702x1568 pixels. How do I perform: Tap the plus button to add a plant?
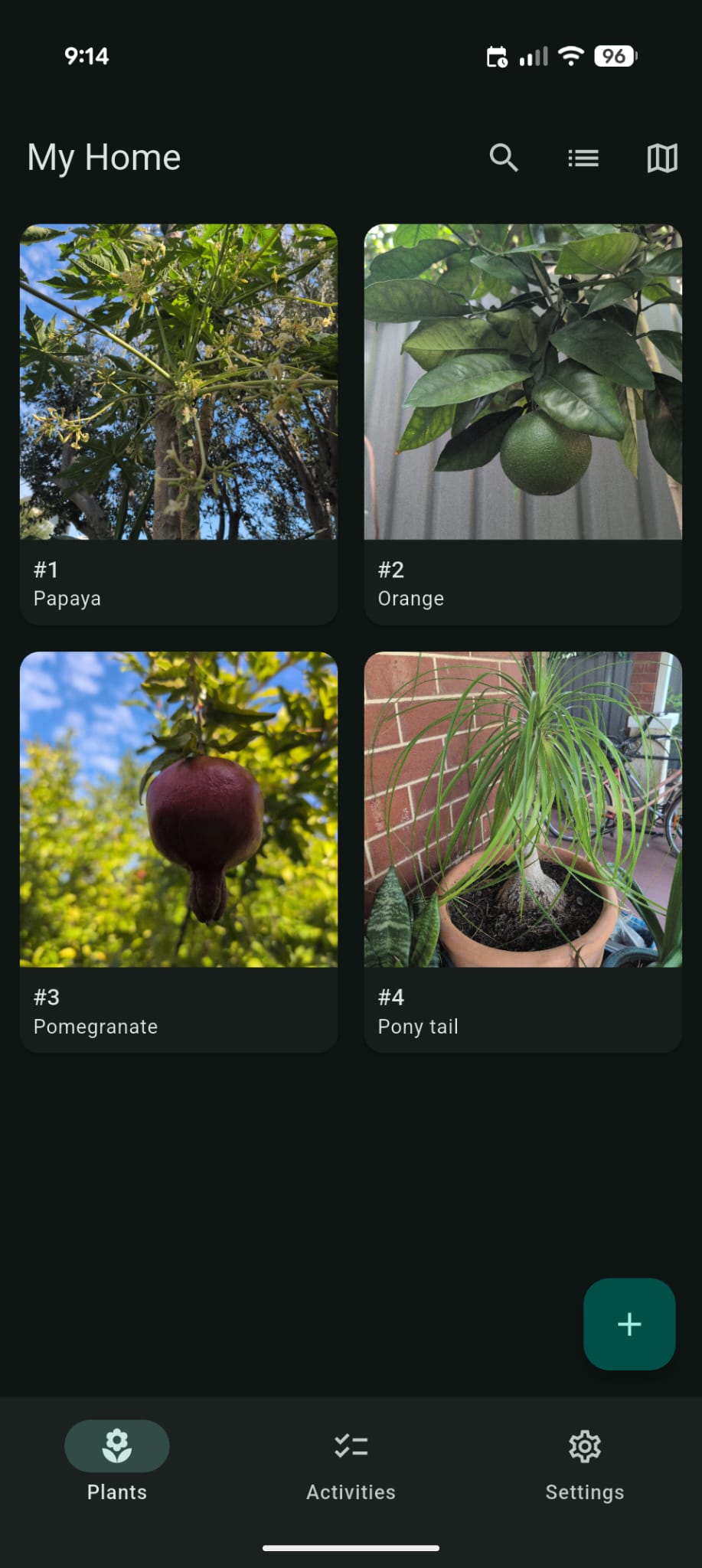[629, 1324]
